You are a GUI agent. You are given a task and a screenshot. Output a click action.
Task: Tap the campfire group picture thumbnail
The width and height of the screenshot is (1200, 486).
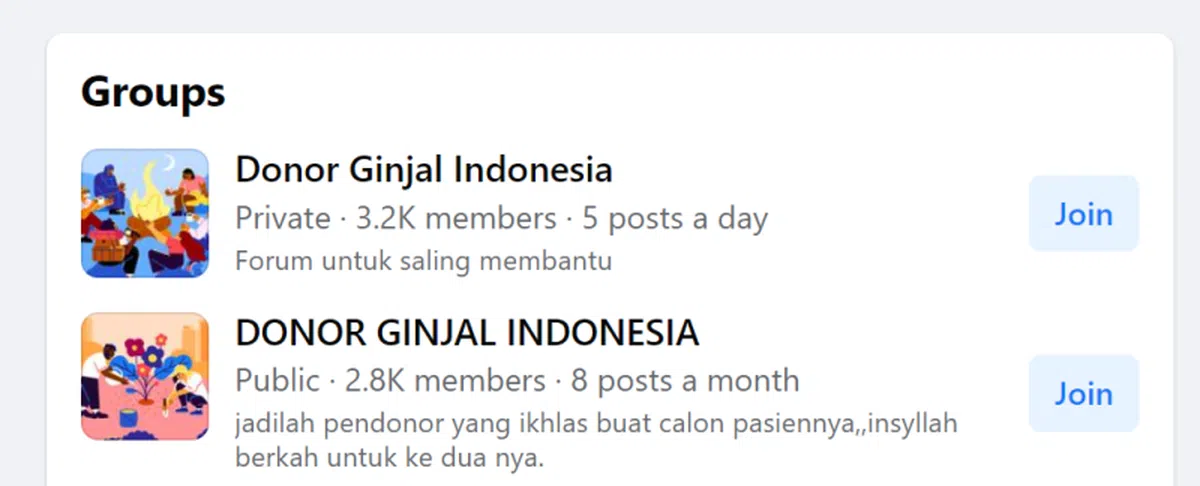pyautogui.click(x=145, y=213)
